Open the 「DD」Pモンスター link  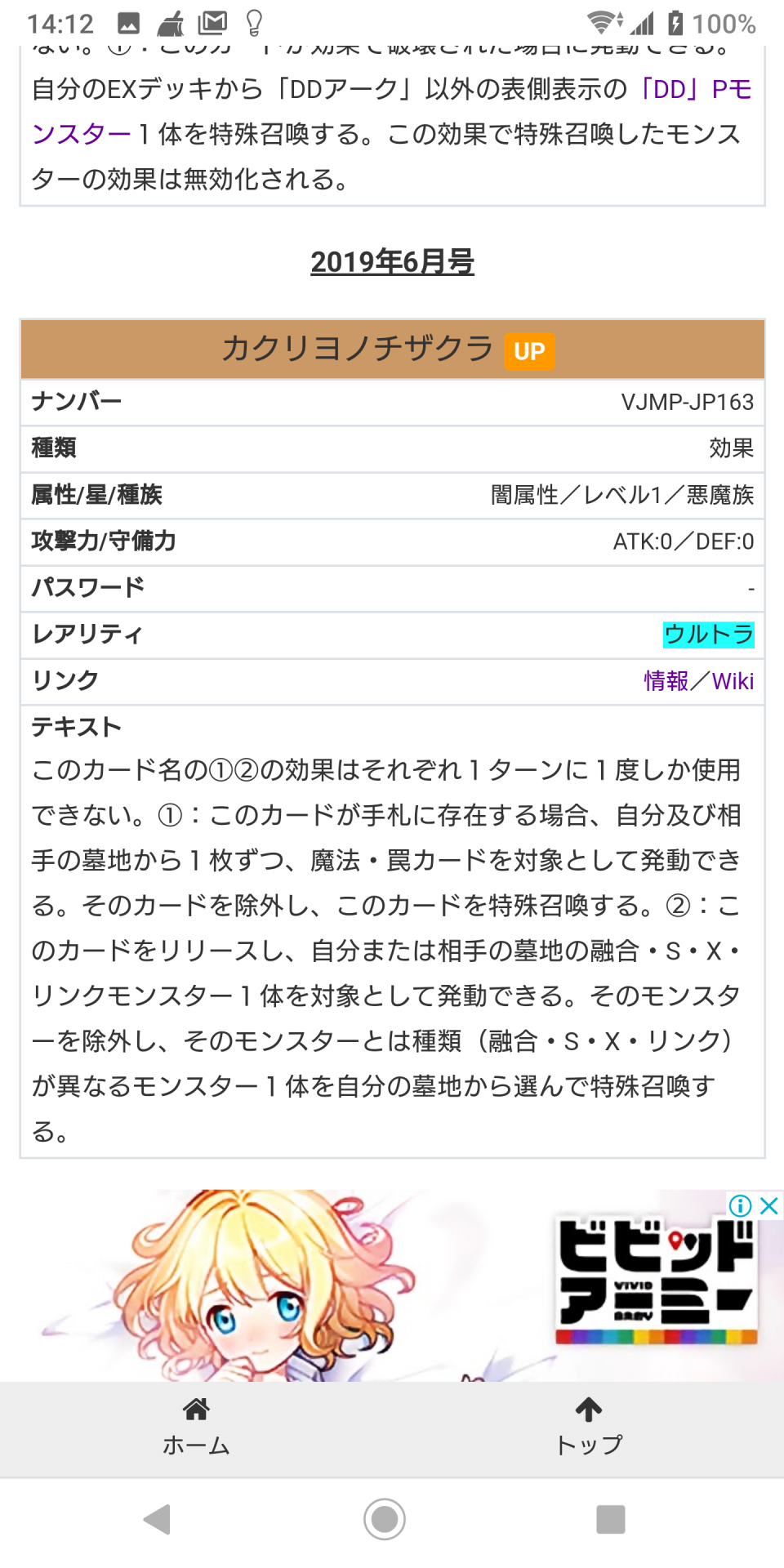coord(696,90)
